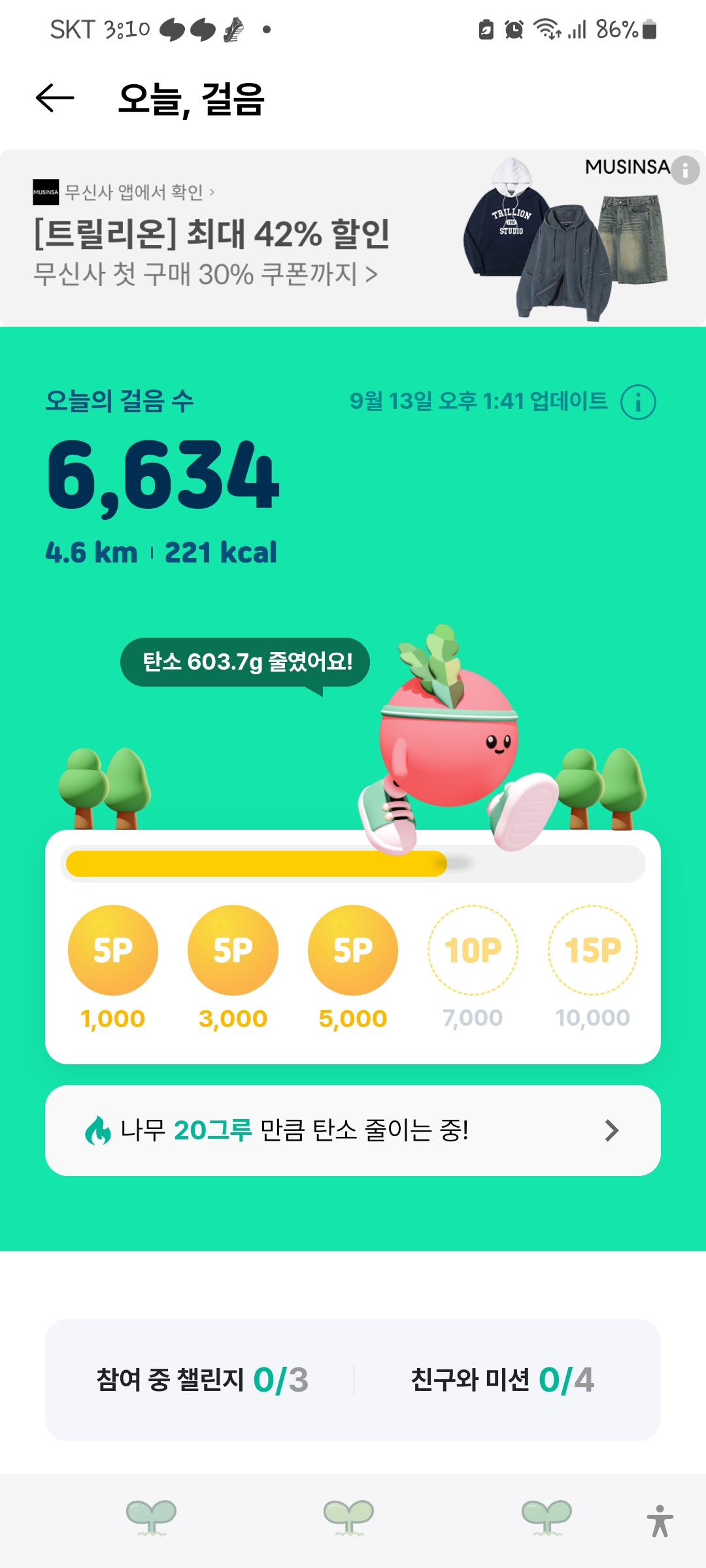The height and width of the screenshot is (1568, 706).
Task: View 친구와 미션 0/4
Action: 502,1380
